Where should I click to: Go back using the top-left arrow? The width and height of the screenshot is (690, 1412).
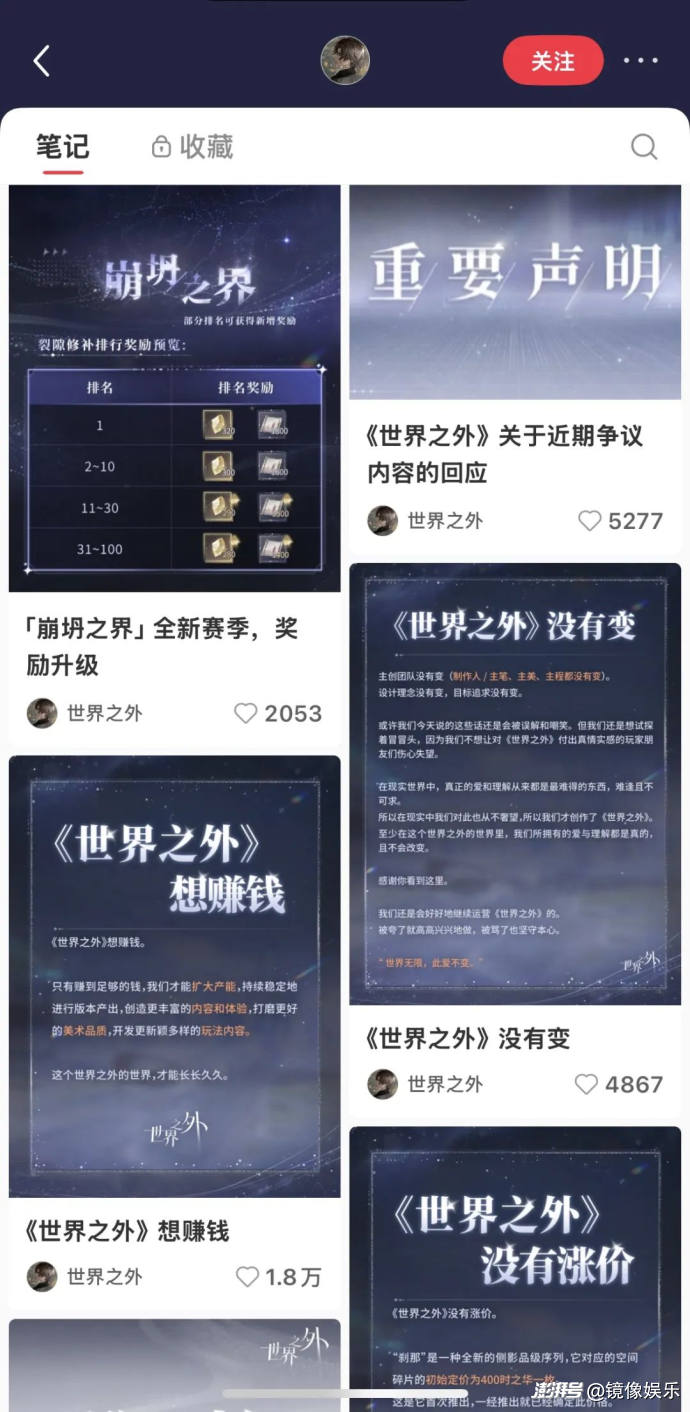tap(42, 61)
